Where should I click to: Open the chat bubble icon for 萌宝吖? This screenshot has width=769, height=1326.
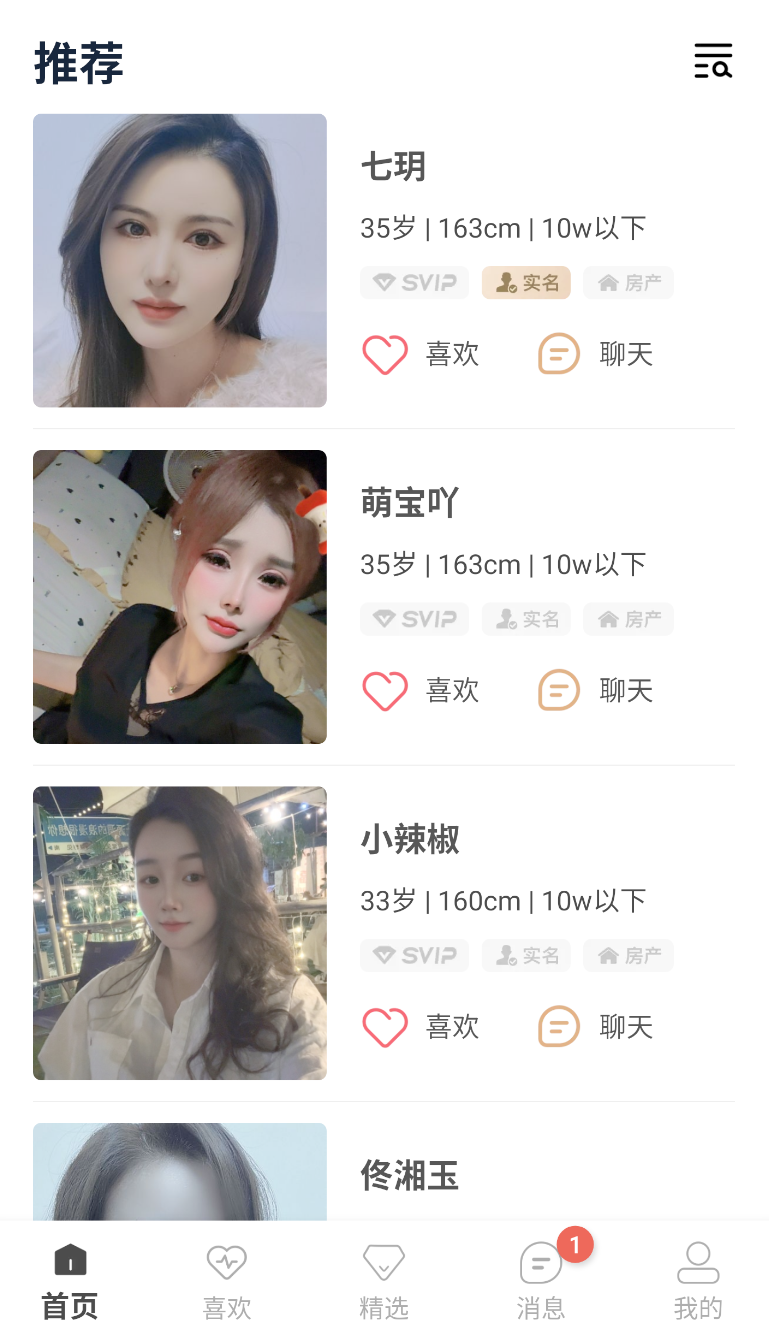[x=558, y=690]
